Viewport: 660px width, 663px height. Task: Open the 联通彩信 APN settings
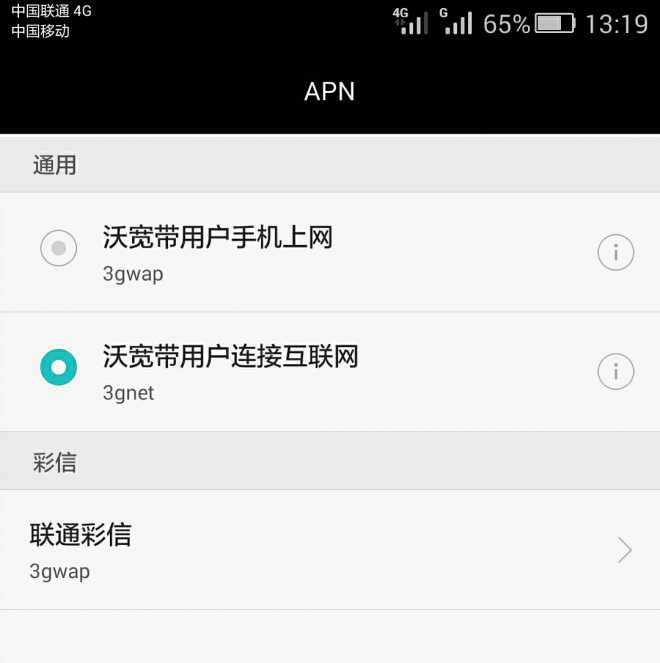330,550
